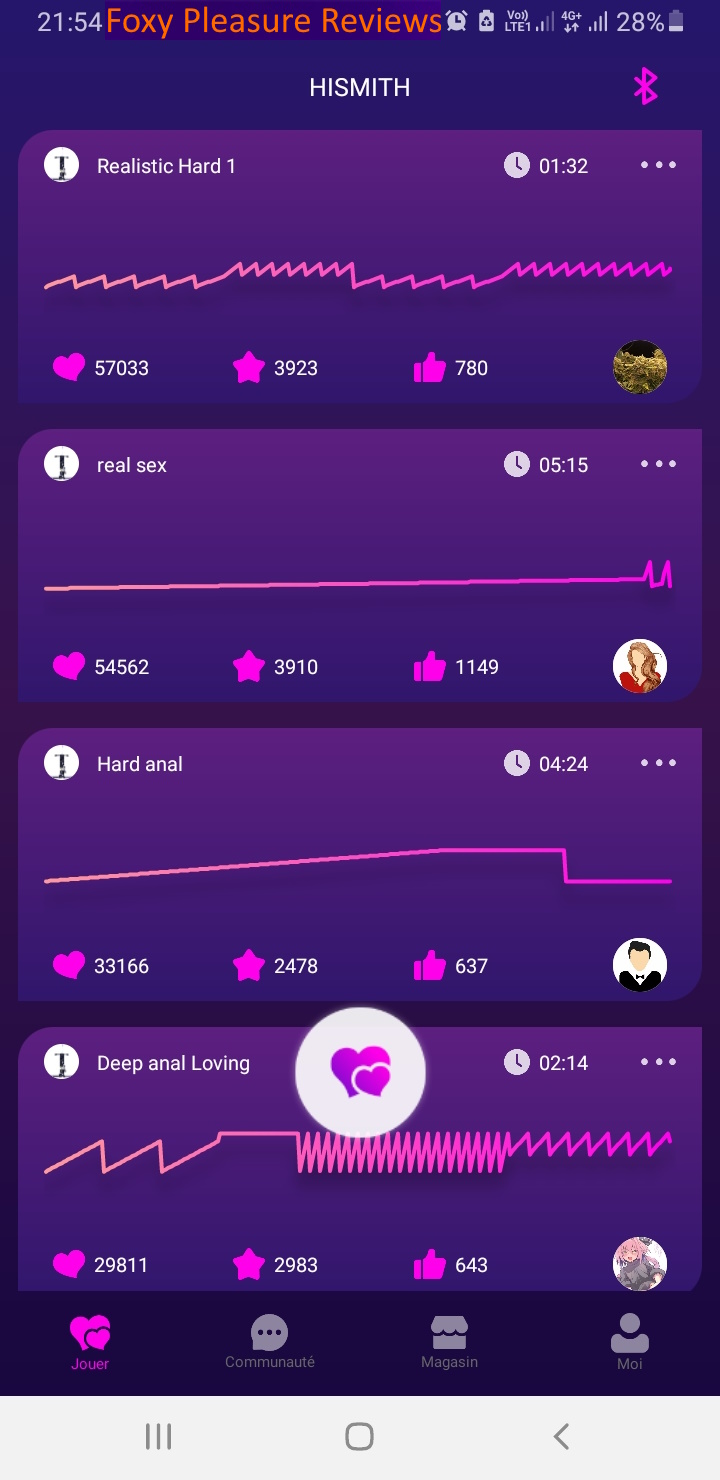Screen dimensions: 720x1480
Task: Favorite the Realistic Hard 1 pattern
Action: click(248, 368)
